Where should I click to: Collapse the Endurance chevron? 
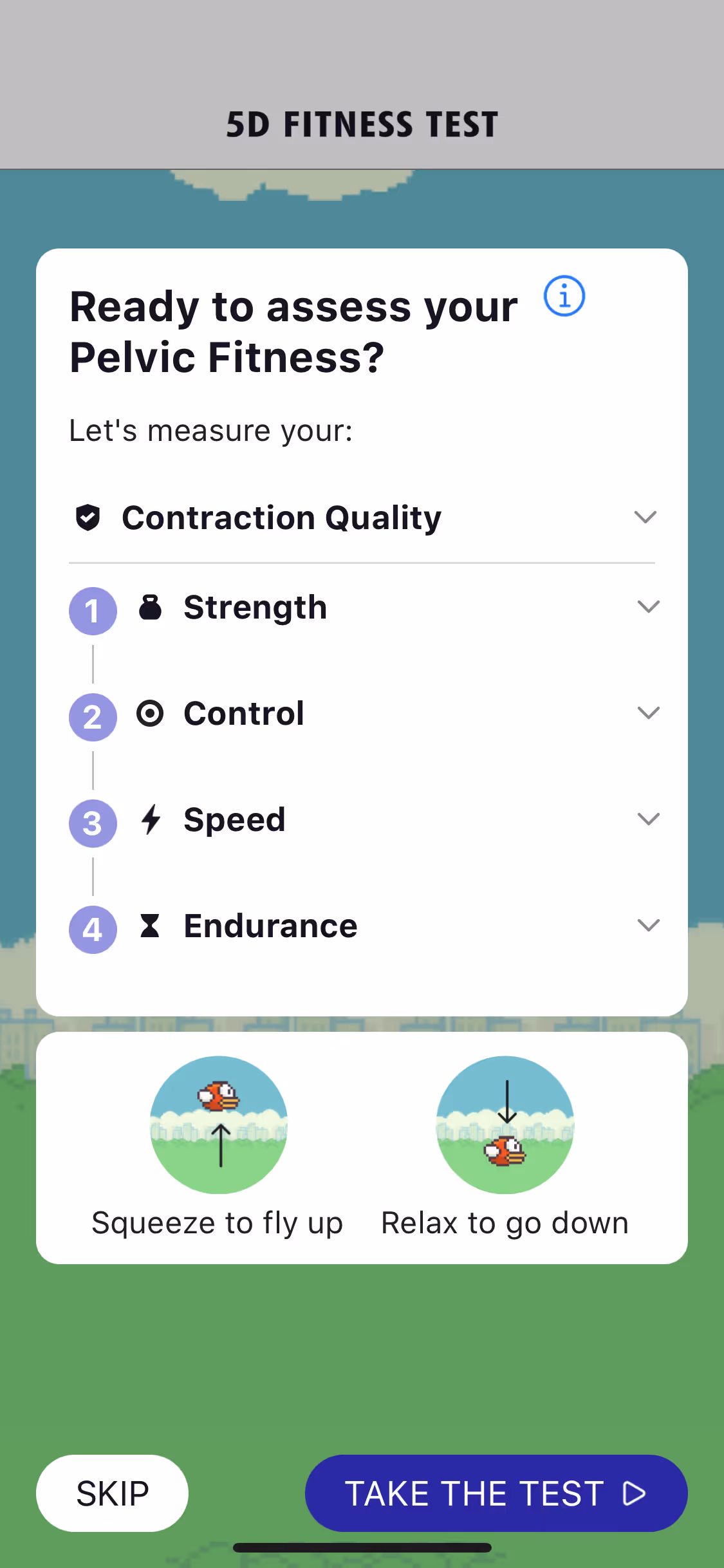(649, 925)
